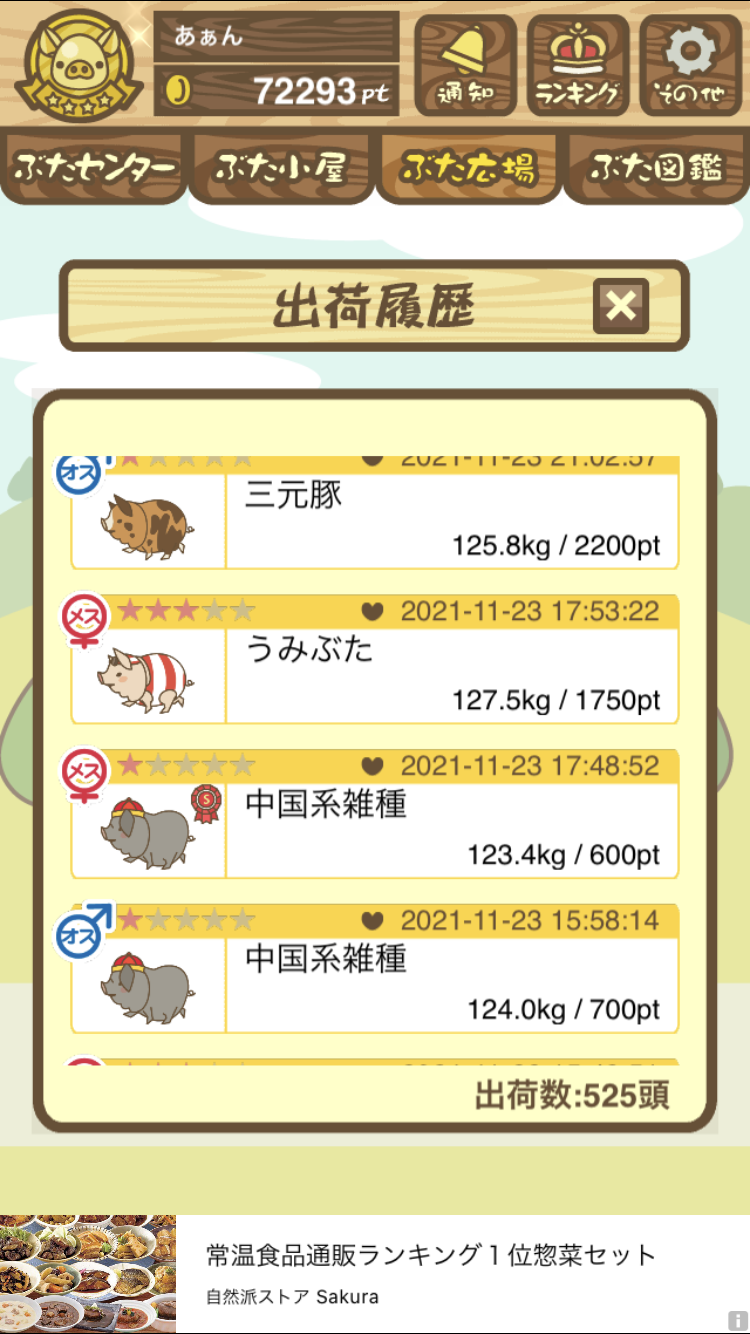Go to the ぶた図鑑 tab
The height and width of the screenshot is (1334, 750).
click(656, 167)
